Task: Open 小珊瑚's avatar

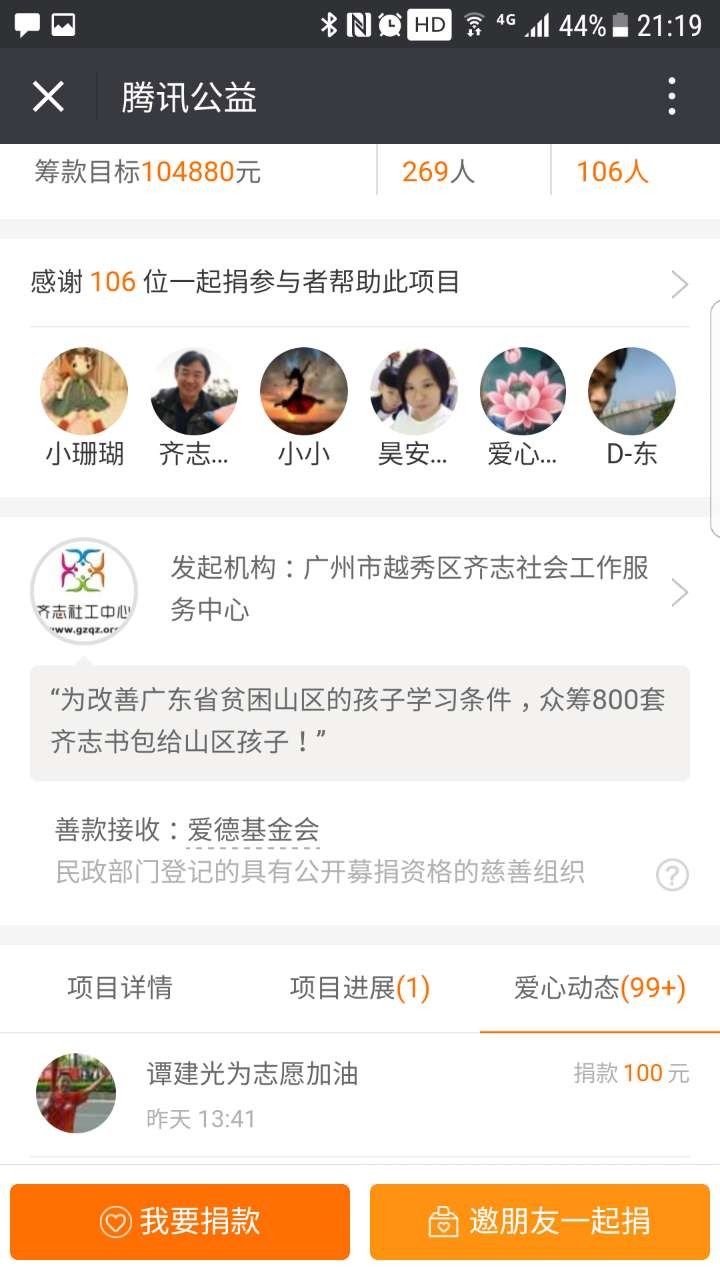Action: click(84, 391)
